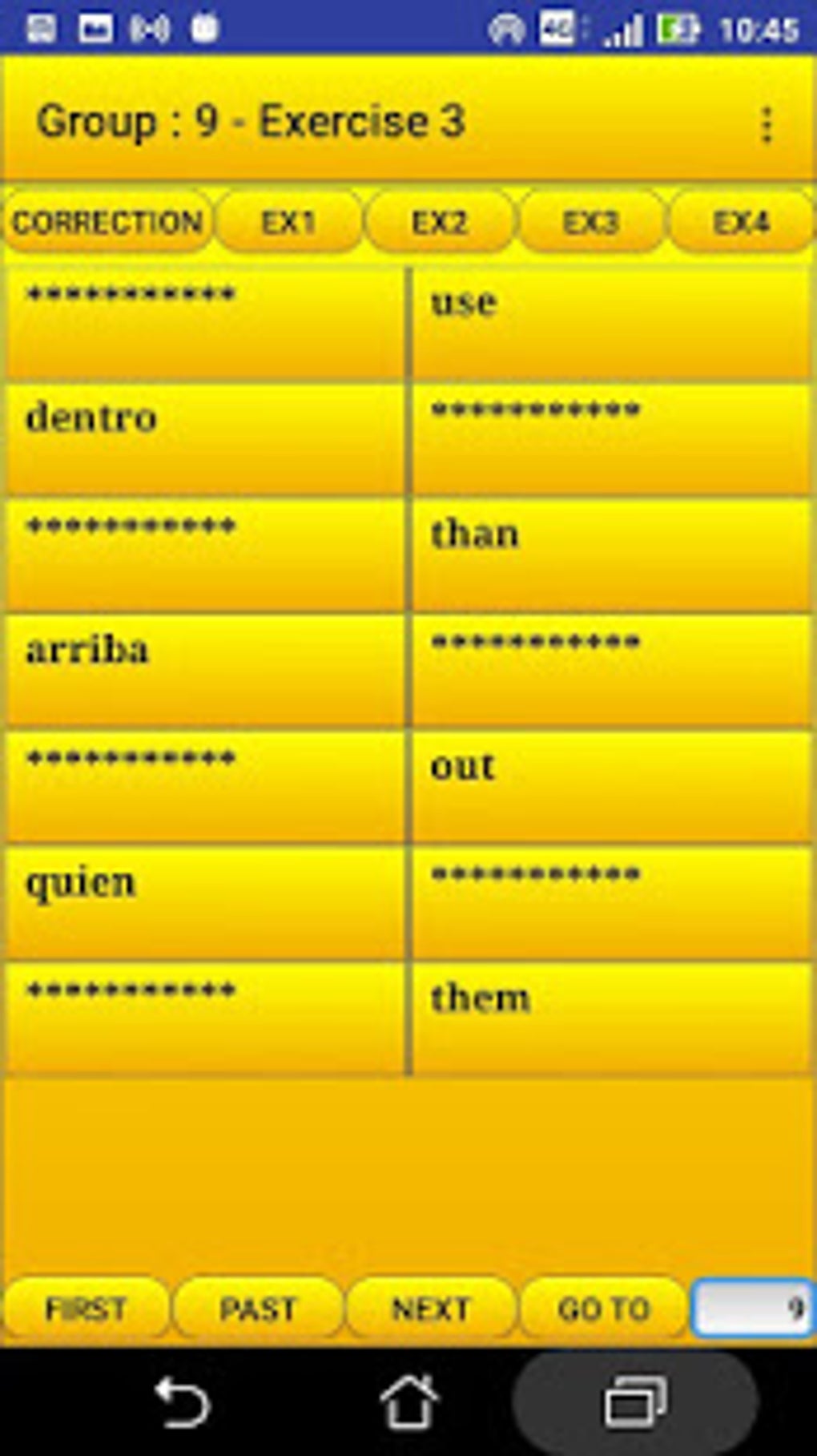Select the EX3 exercise
The image size is (817, 1456).
(591, 222)
